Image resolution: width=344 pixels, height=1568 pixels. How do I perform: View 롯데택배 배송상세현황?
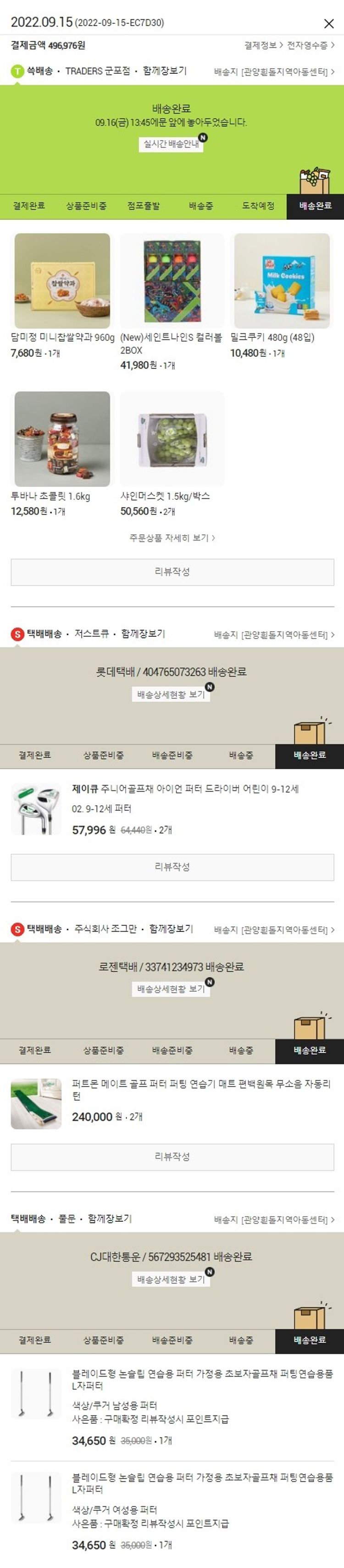172,694
